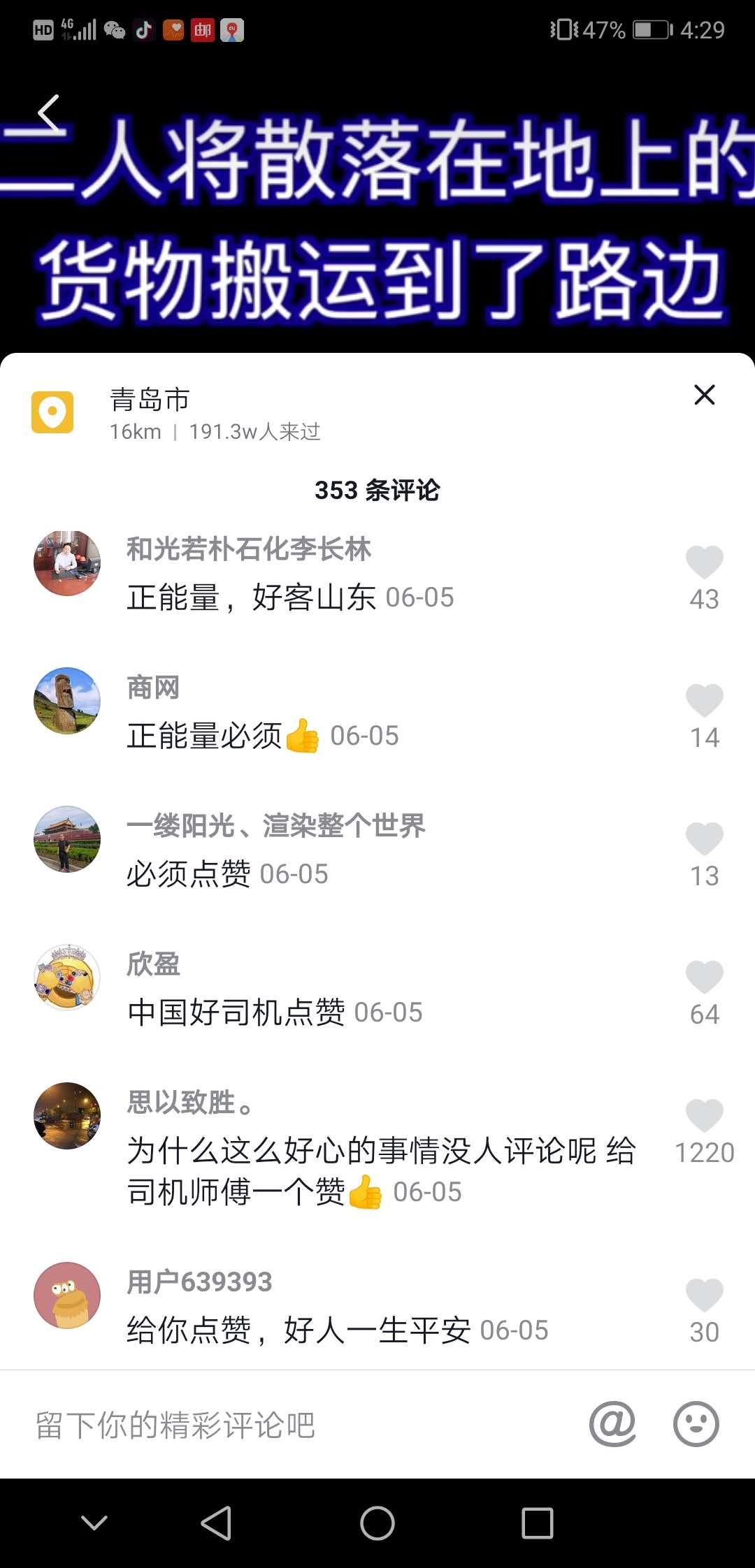755x1568 pixels.
Task: Open the emoji picker
Action: (x=696, y=1423)
